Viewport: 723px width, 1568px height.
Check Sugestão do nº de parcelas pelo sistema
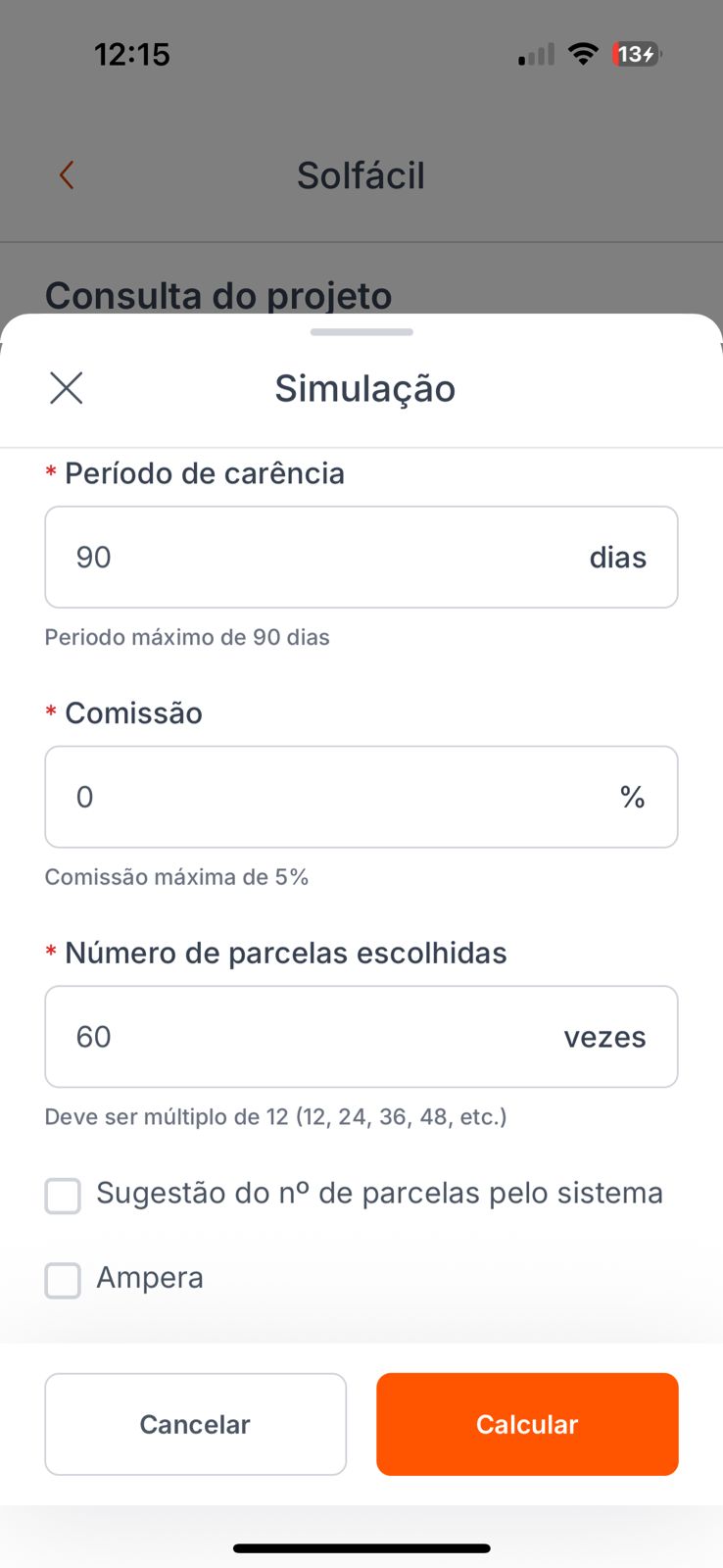click(63, 1196)
